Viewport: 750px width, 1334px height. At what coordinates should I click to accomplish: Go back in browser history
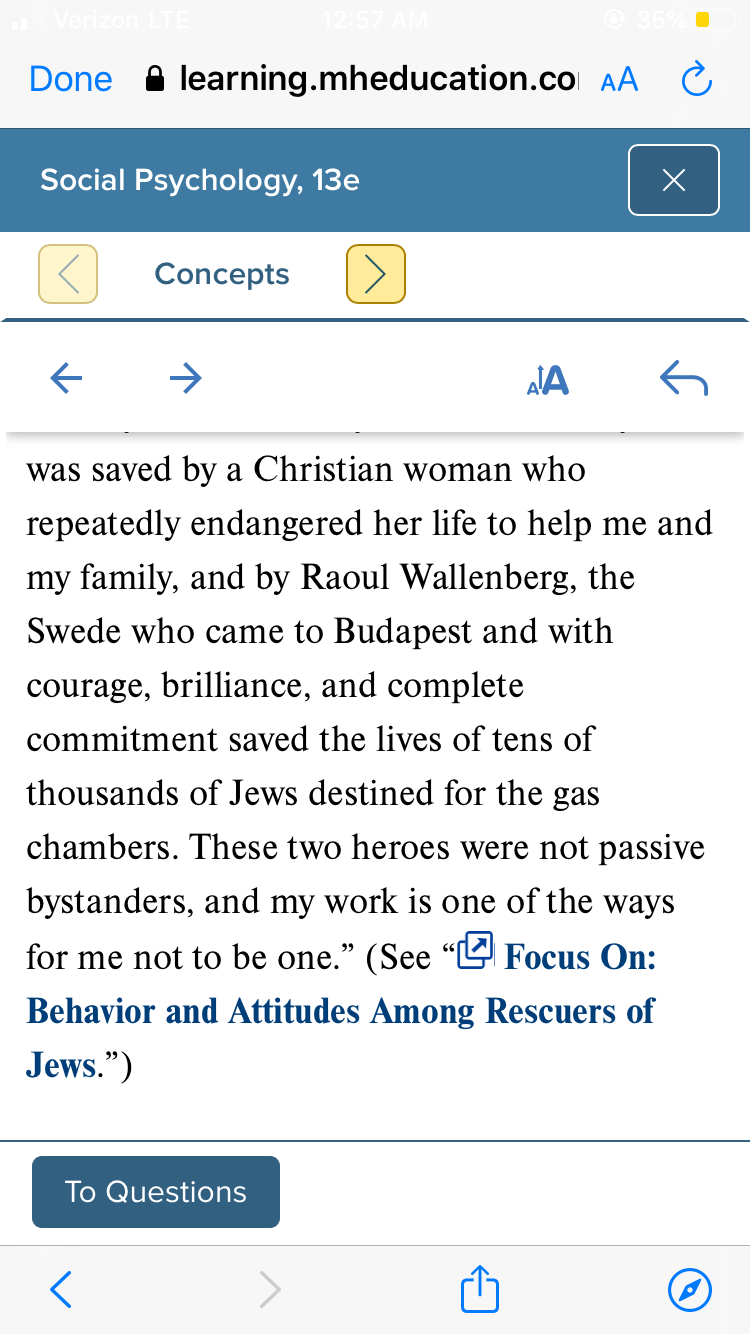(x=61, y=1289)
